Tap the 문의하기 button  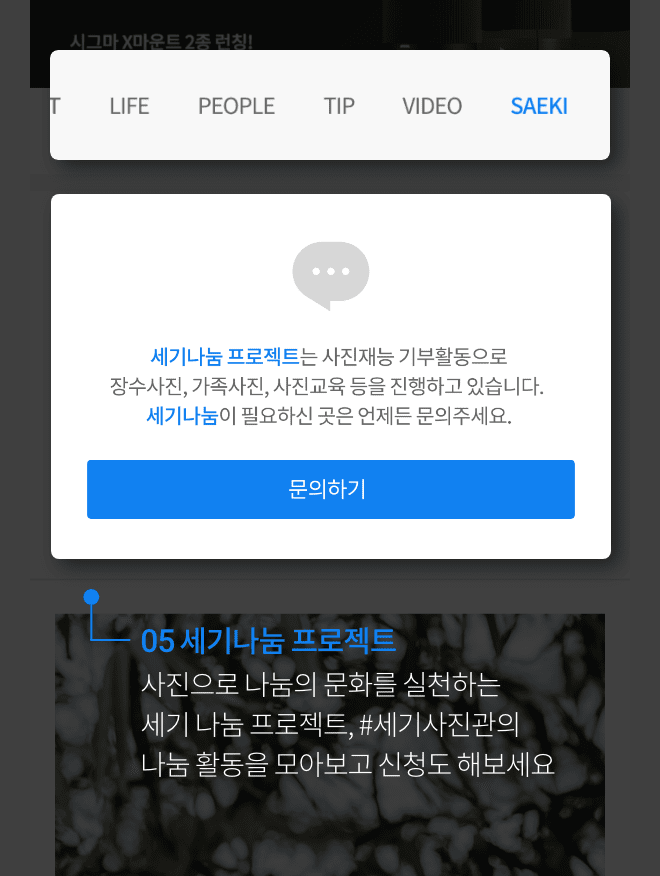coord(330,489)
